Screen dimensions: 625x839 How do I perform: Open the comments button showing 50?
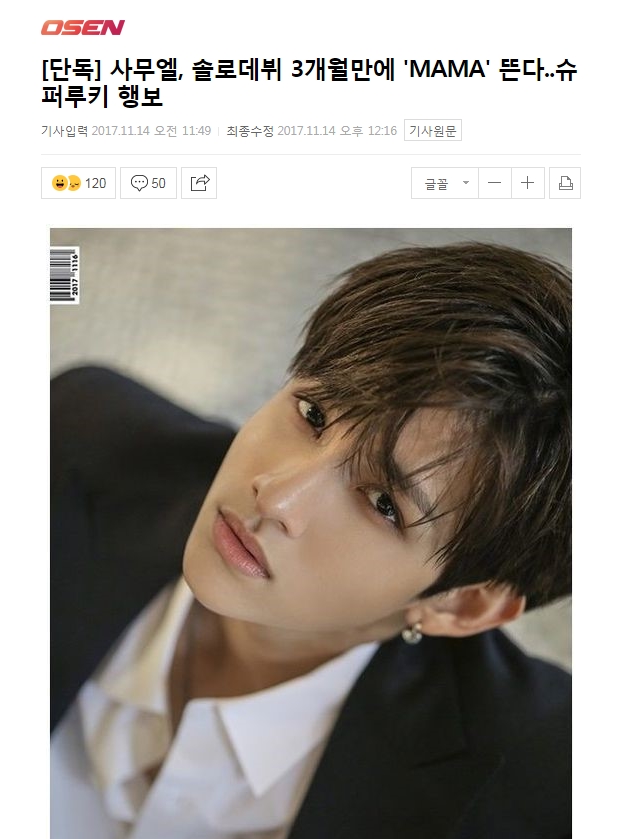pyautogui.click(x=148, y=183)
